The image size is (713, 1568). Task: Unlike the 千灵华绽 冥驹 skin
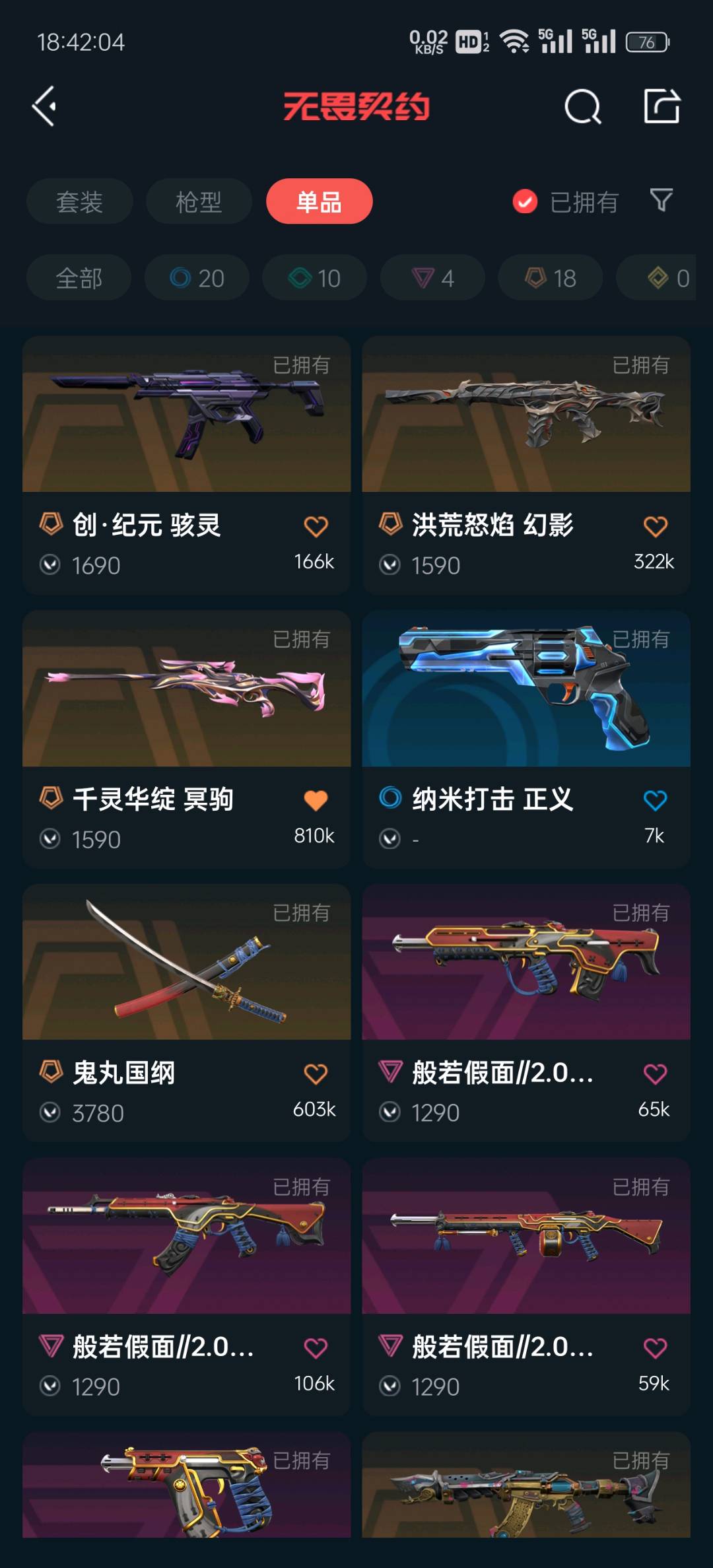[316, 800]
